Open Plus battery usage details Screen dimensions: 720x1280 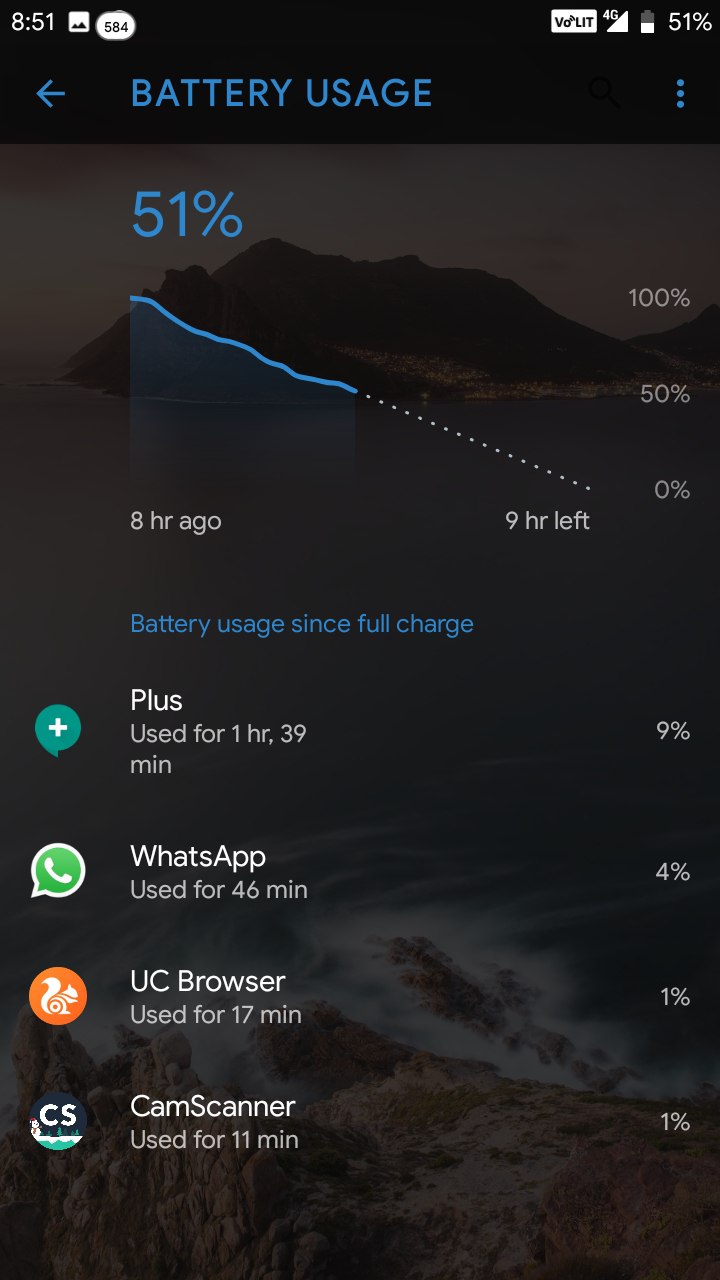click(x=360, y=732)
